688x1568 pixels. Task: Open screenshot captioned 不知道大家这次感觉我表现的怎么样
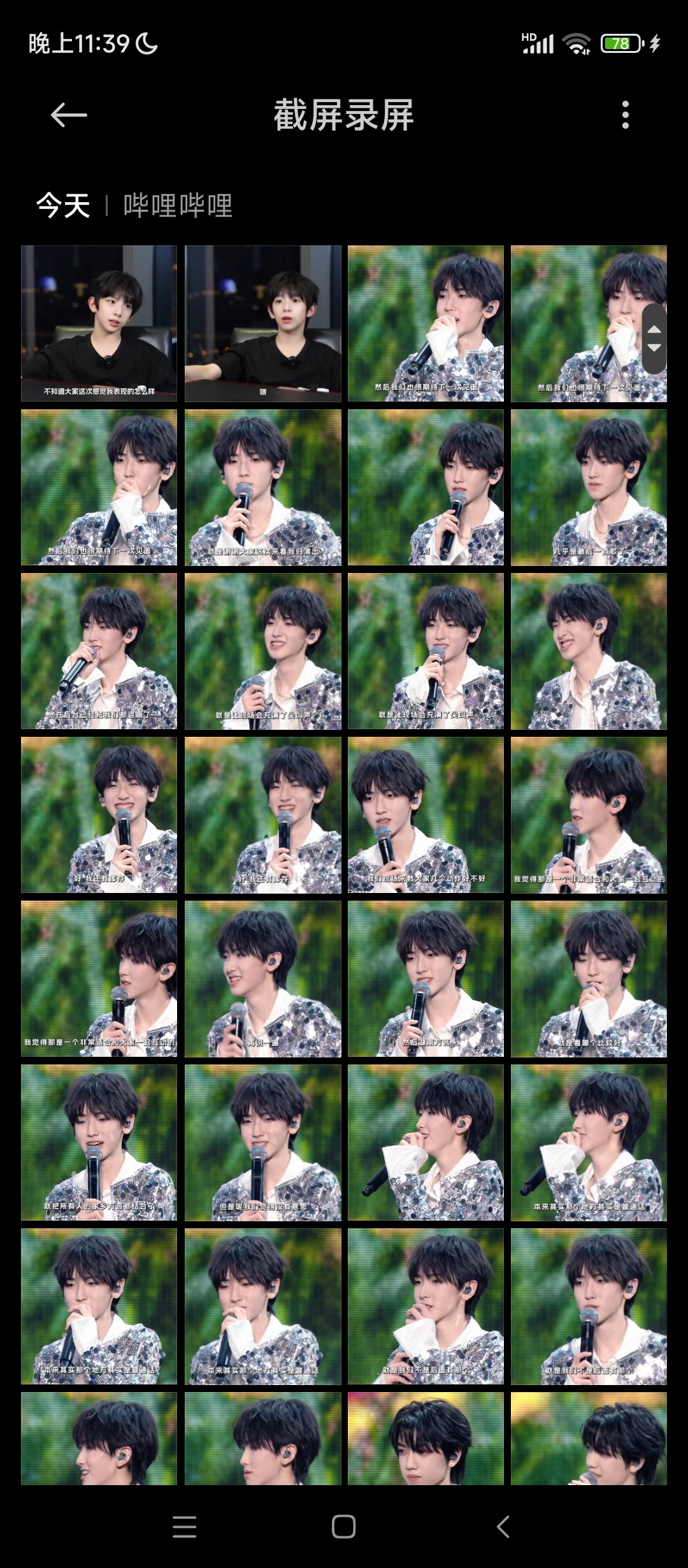coord(99,324)
